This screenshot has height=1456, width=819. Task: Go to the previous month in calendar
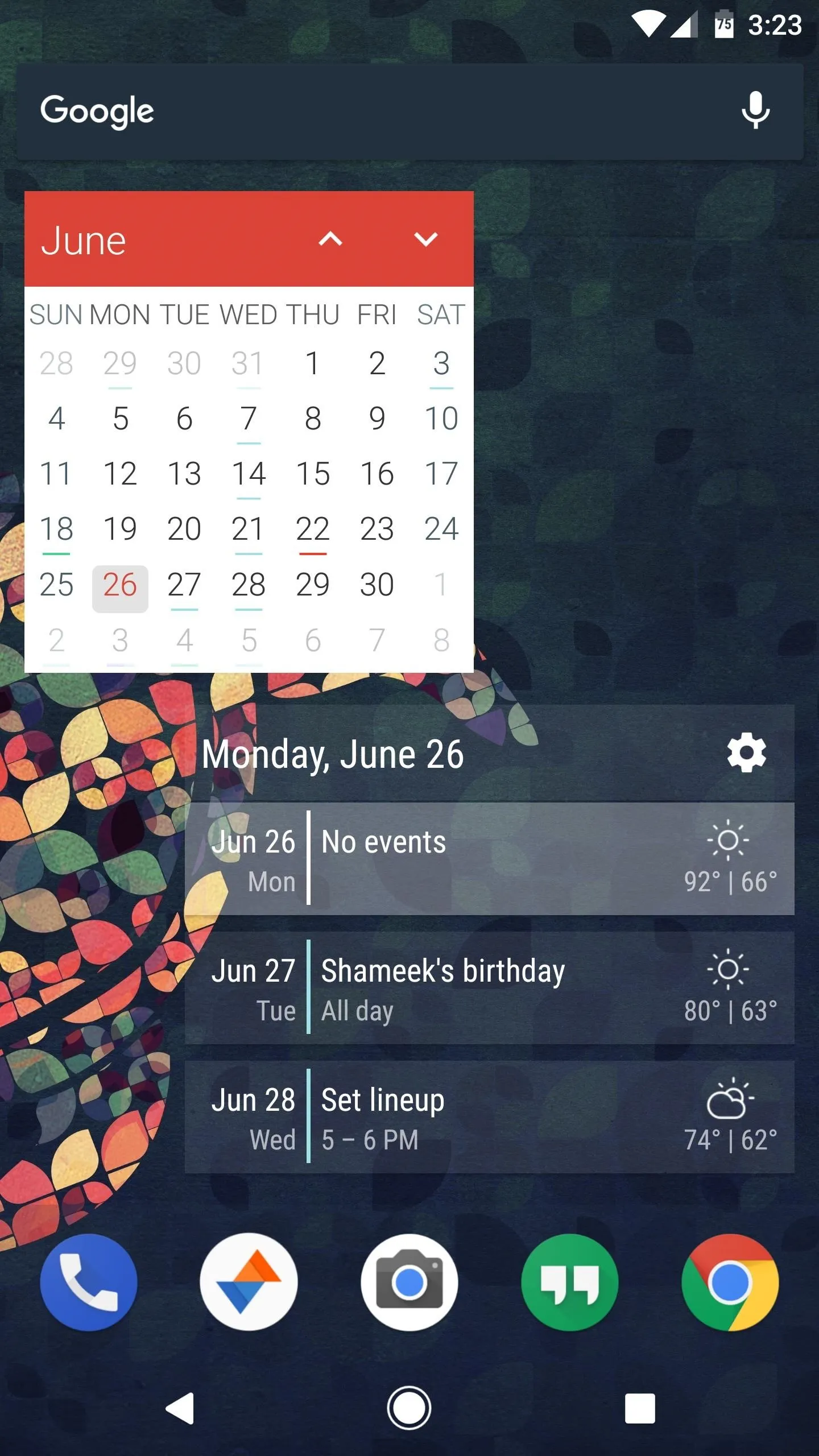330,239
